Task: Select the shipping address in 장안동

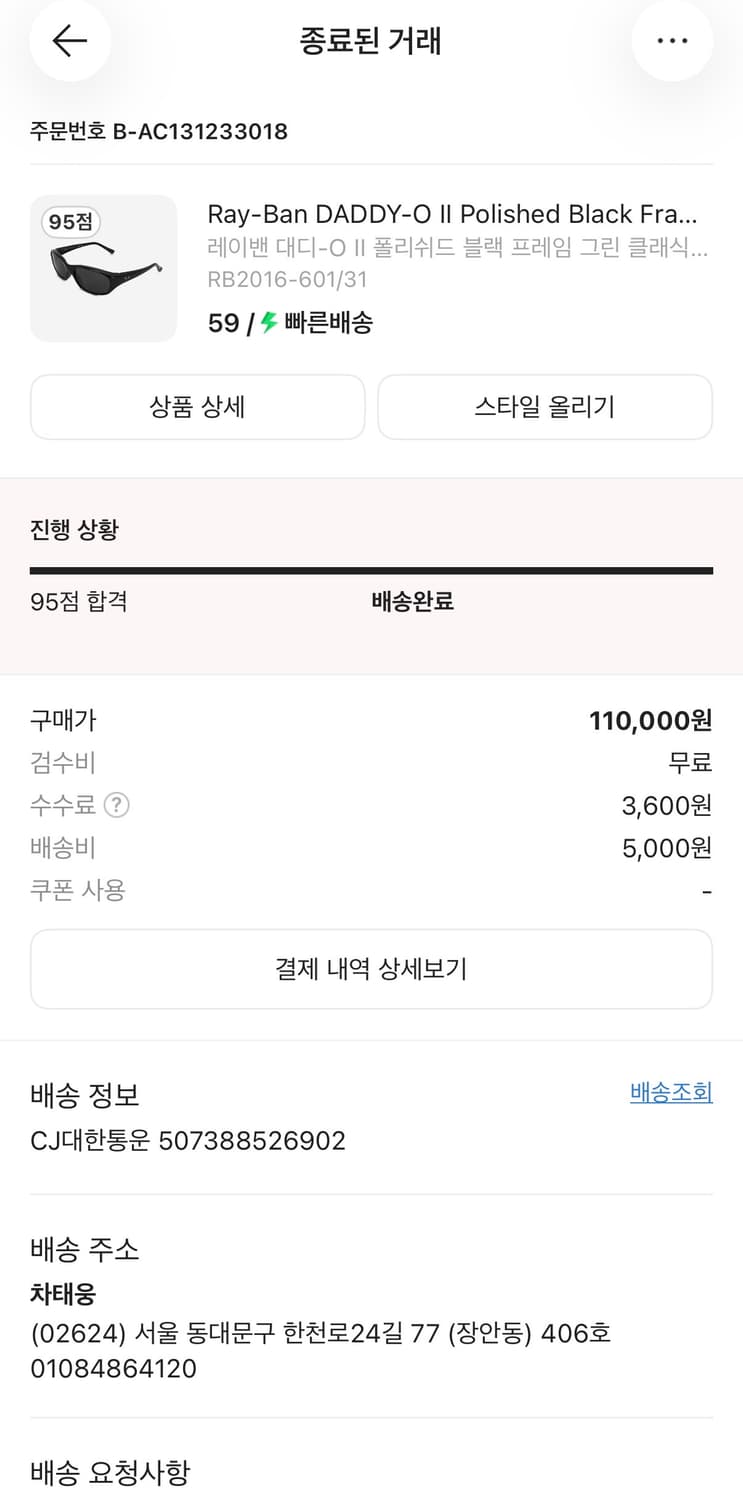Action: (320, 1332)
